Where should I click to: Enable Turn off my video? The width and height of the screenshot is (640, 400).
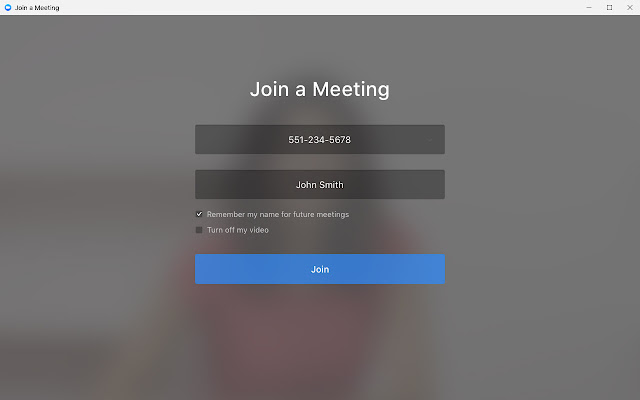tap(199, 230)
